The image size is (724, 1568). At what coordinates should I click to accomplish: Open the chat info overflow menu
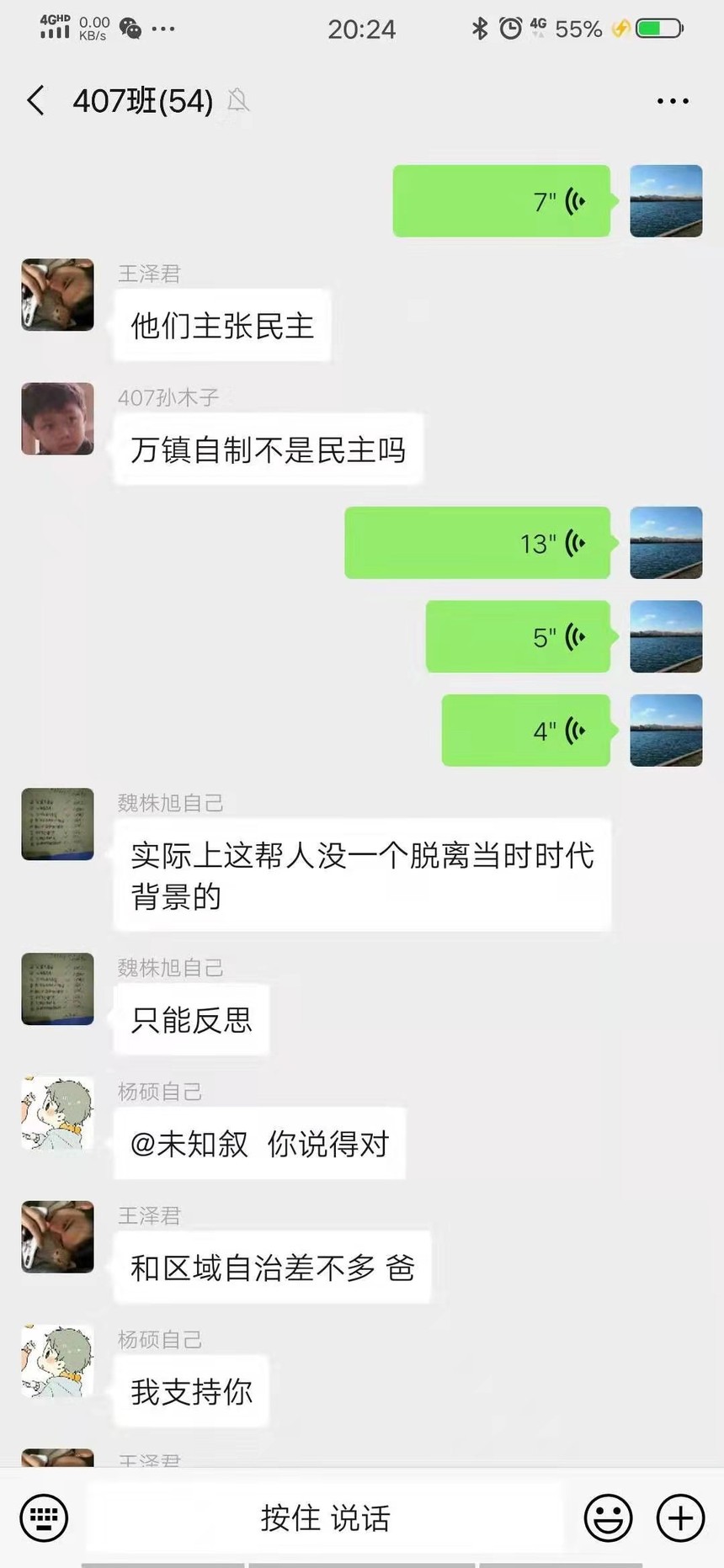[x=672, y=101]
